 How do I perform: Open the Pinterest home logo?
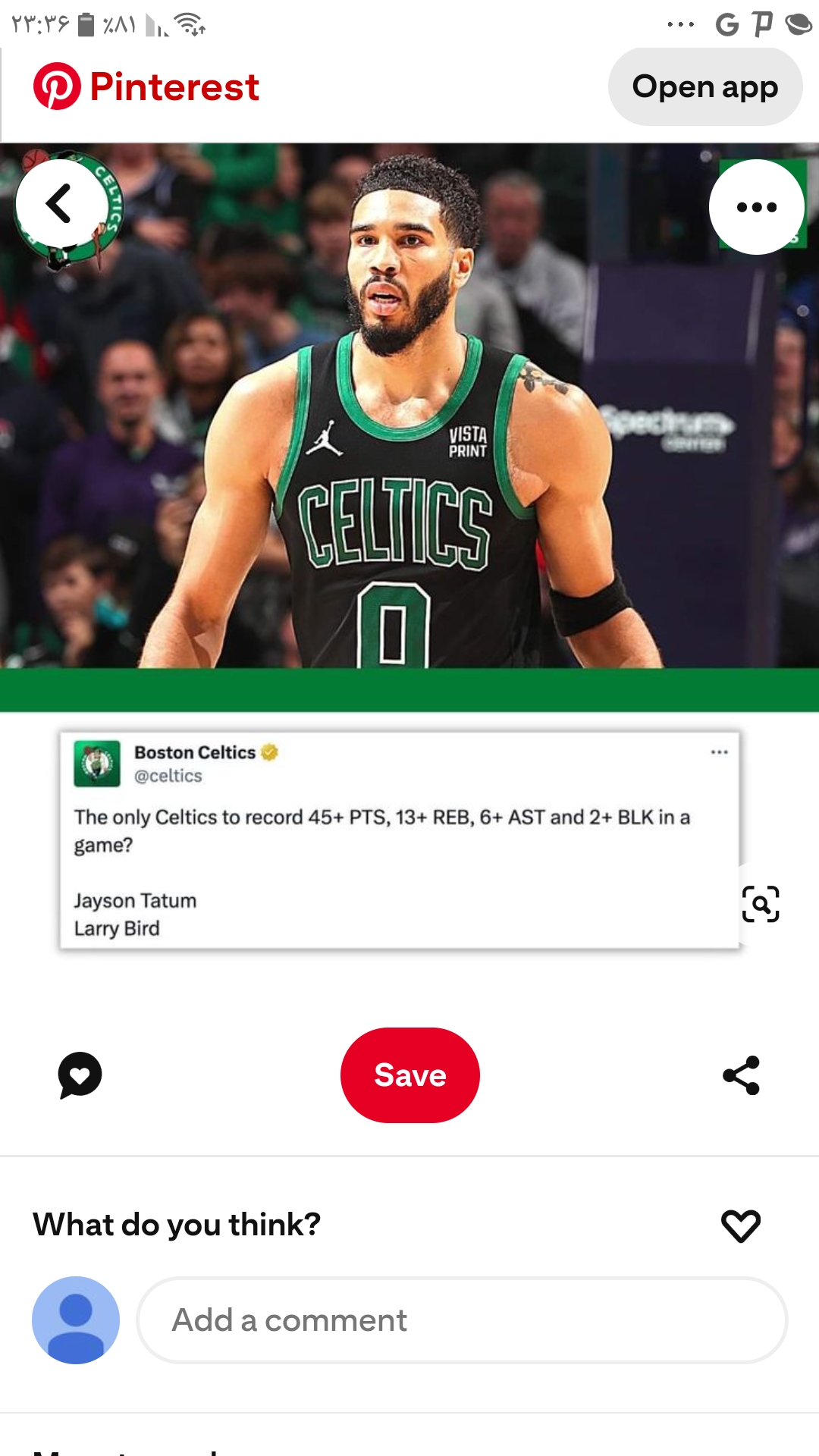pos(146,86)
